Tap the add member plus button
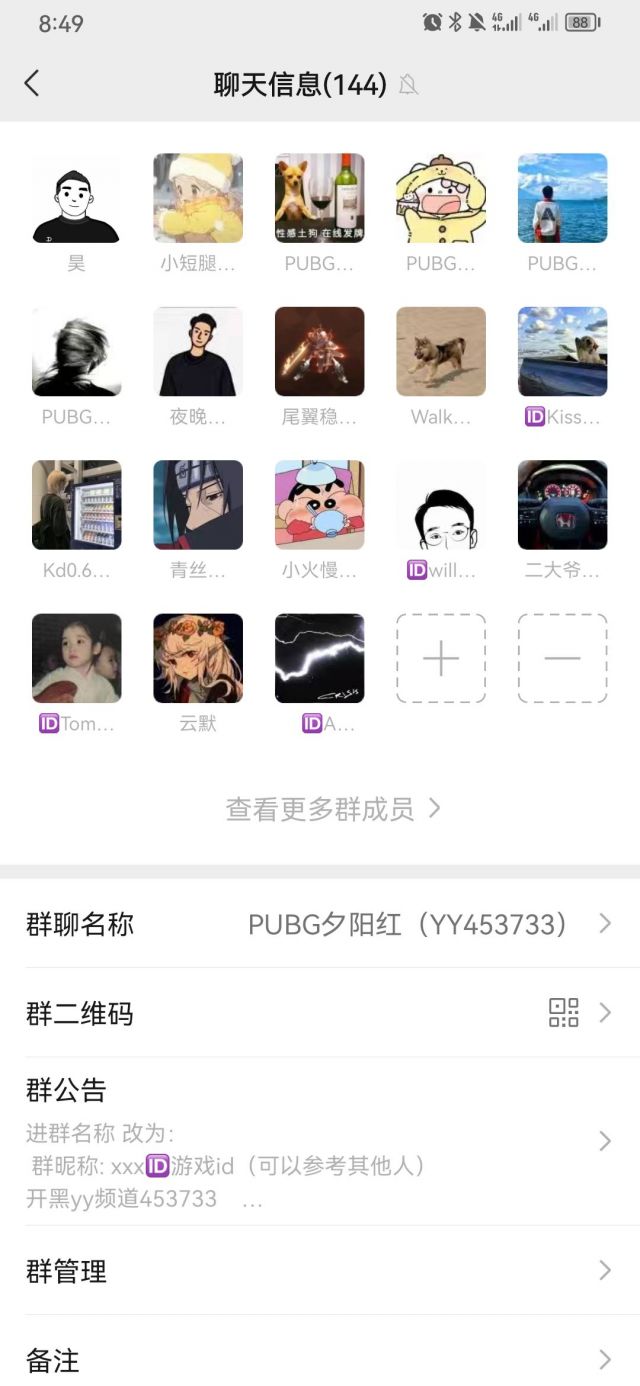Screen dimensions: 640x1386 point(441,658)
